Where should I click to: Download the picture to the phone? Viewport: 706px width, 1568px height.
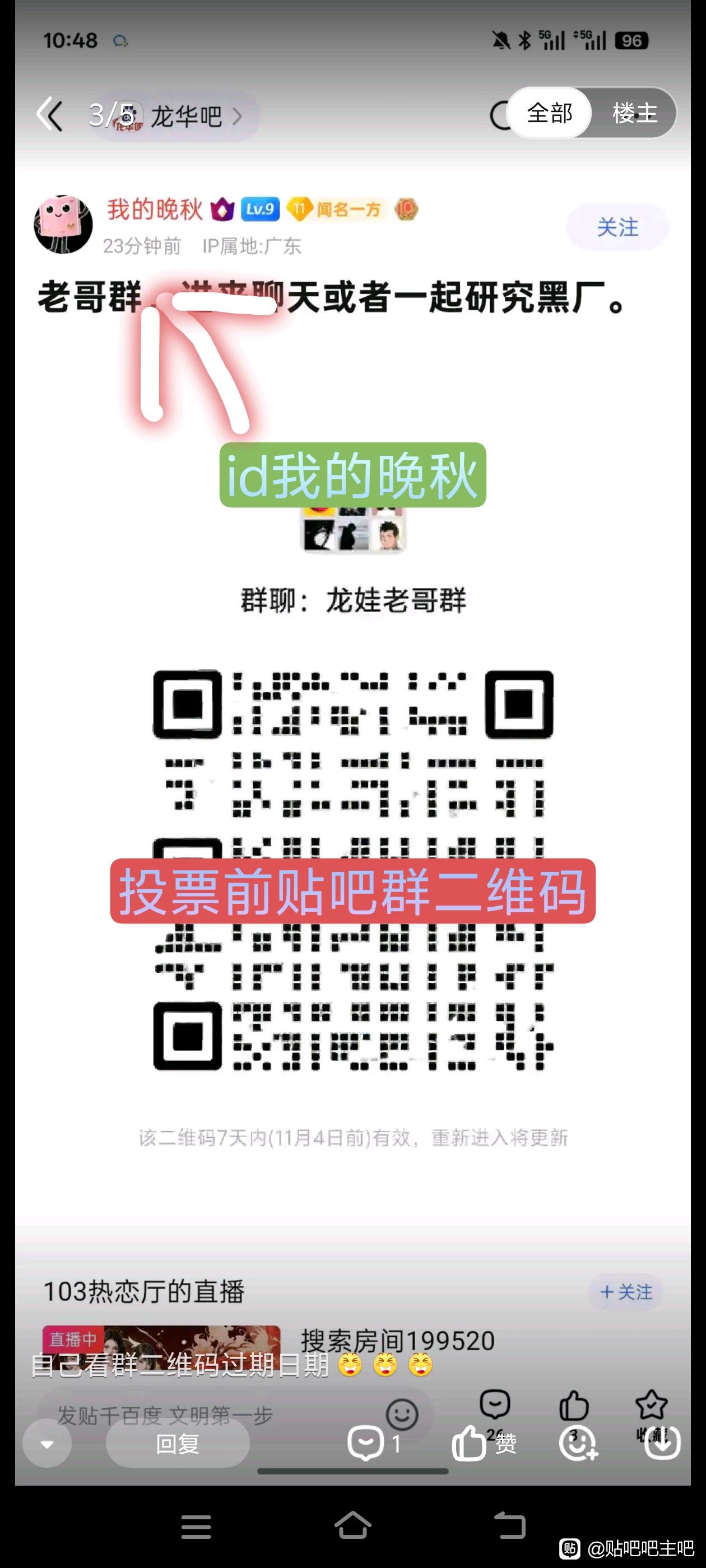coord(662,1443)
